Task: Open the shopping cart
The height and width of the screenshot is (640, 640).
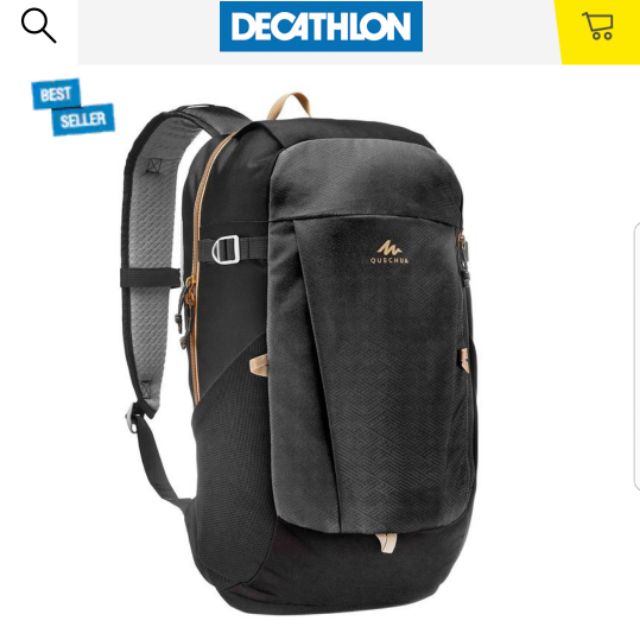Action: point(597,27)
